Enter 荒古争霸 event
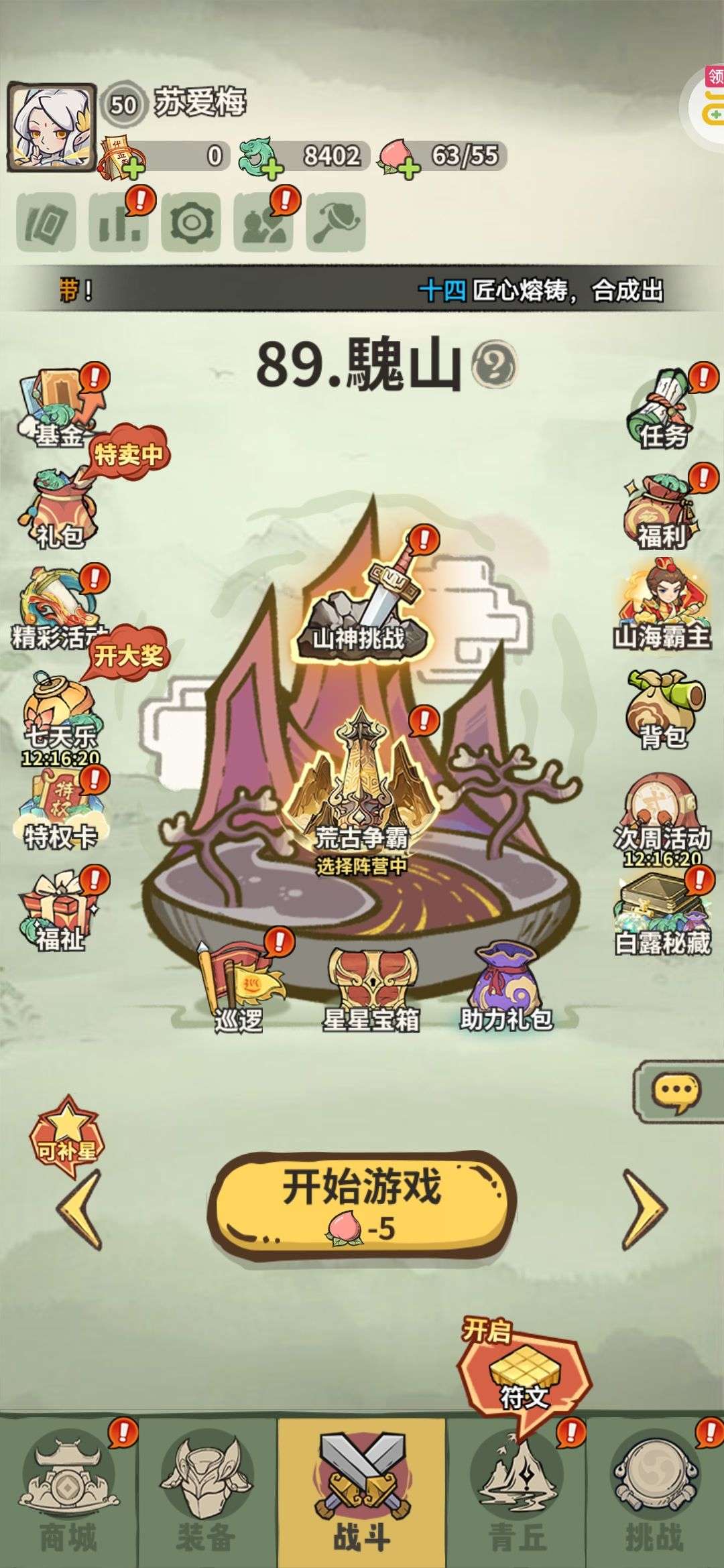This screenshot has width=724, height=1568. point(361,797)
